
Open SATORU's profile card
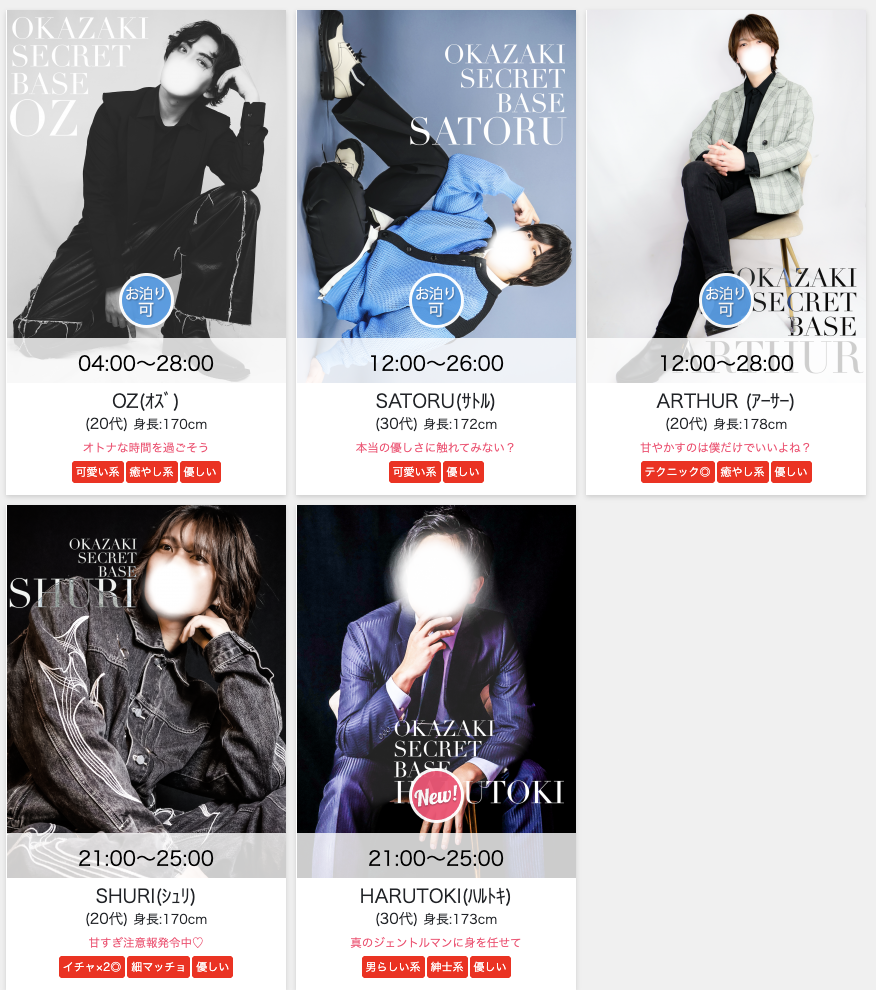[x=436, y=200]
